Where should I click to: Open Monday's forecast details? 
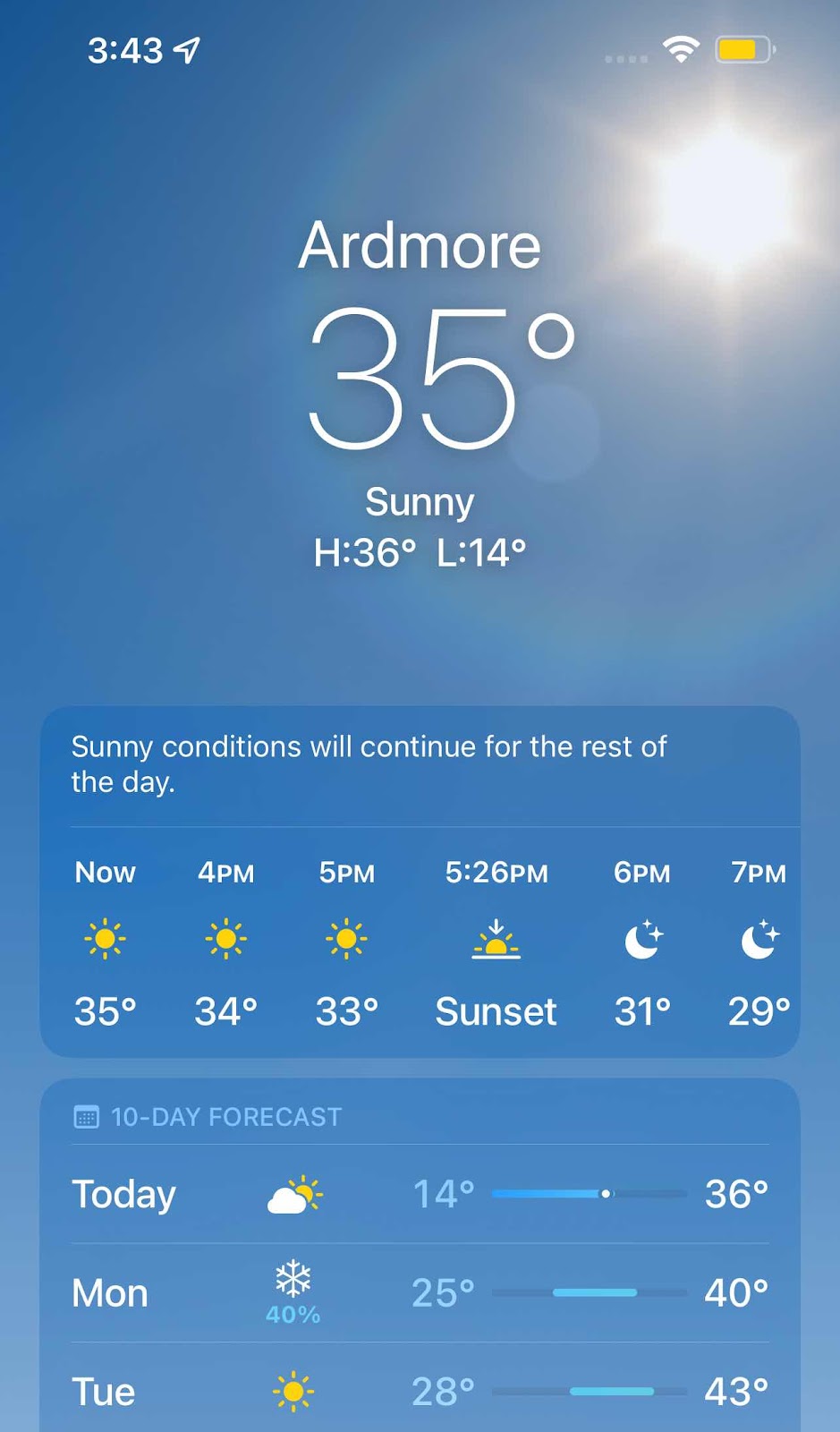pos(420,1293)
